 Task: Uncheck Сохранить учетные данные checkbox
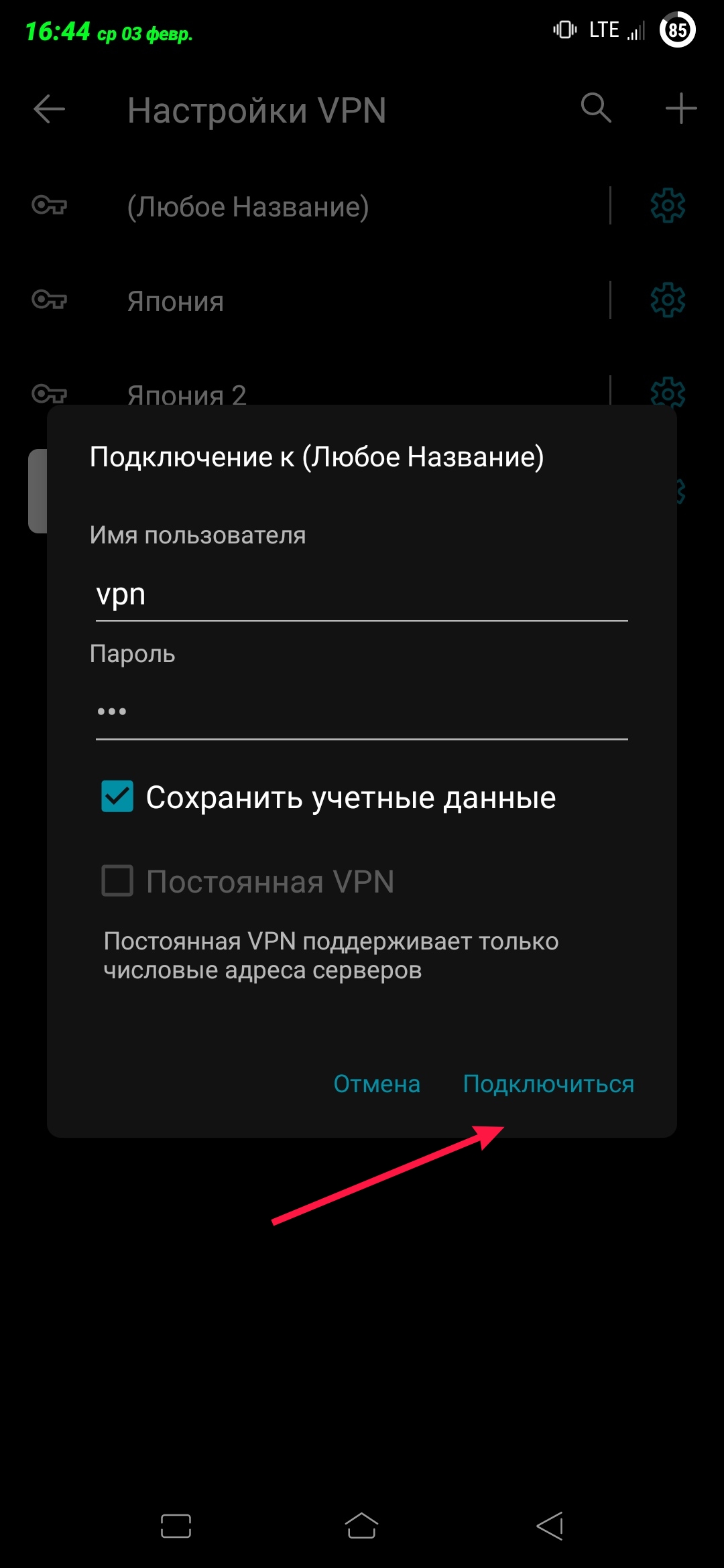[117, 796]
